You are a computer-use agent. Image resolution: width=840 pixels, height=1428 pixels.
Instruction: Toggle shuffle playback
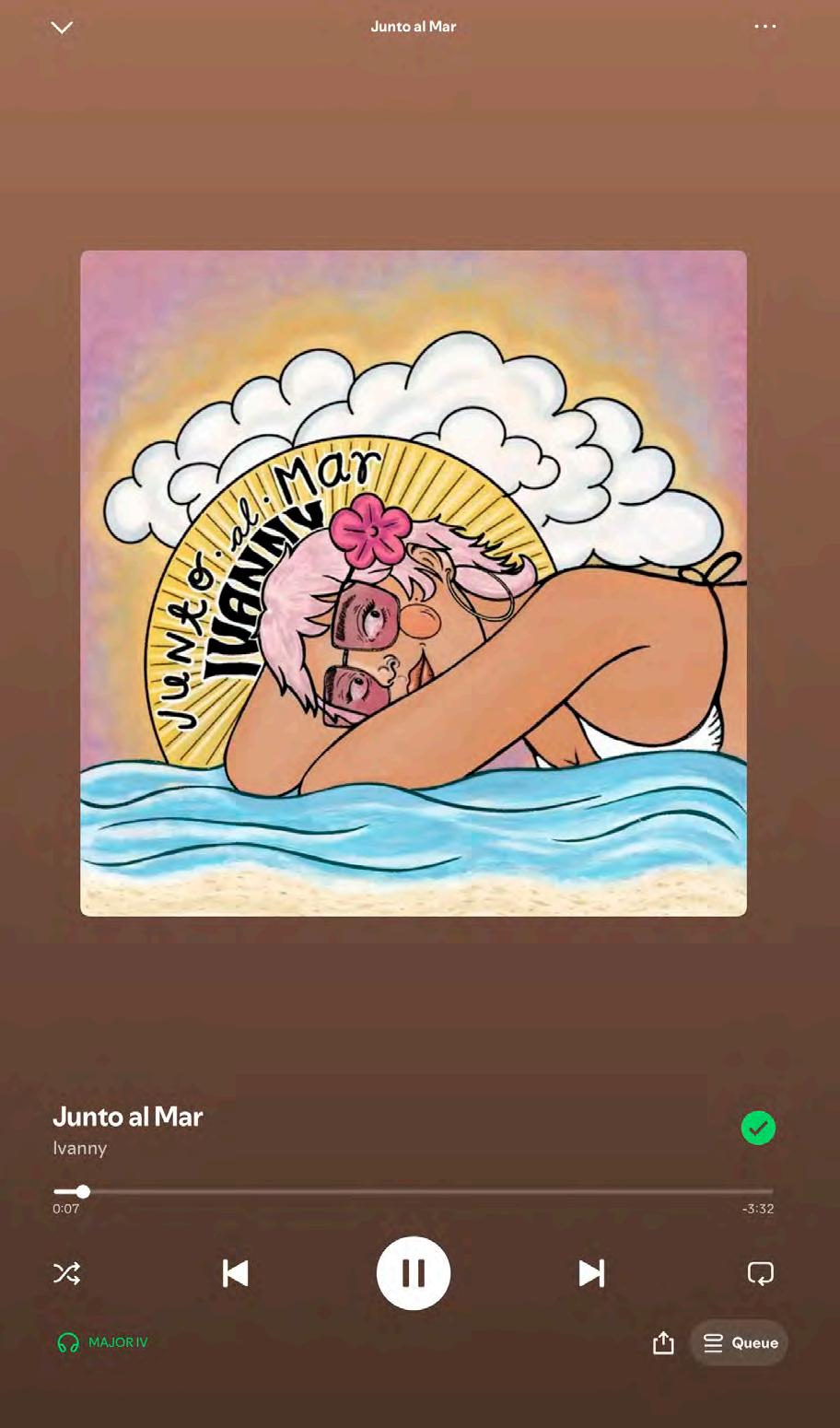click(67, 1273)
